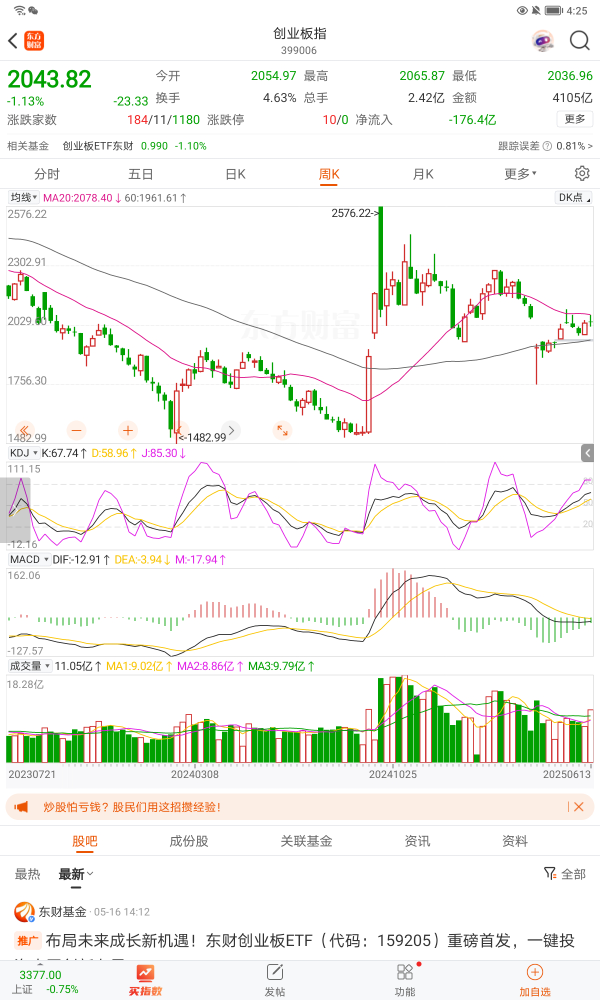600x1000 pixels.
Task: Switch to the 五日 chart tab
Action: pos(141,174)
